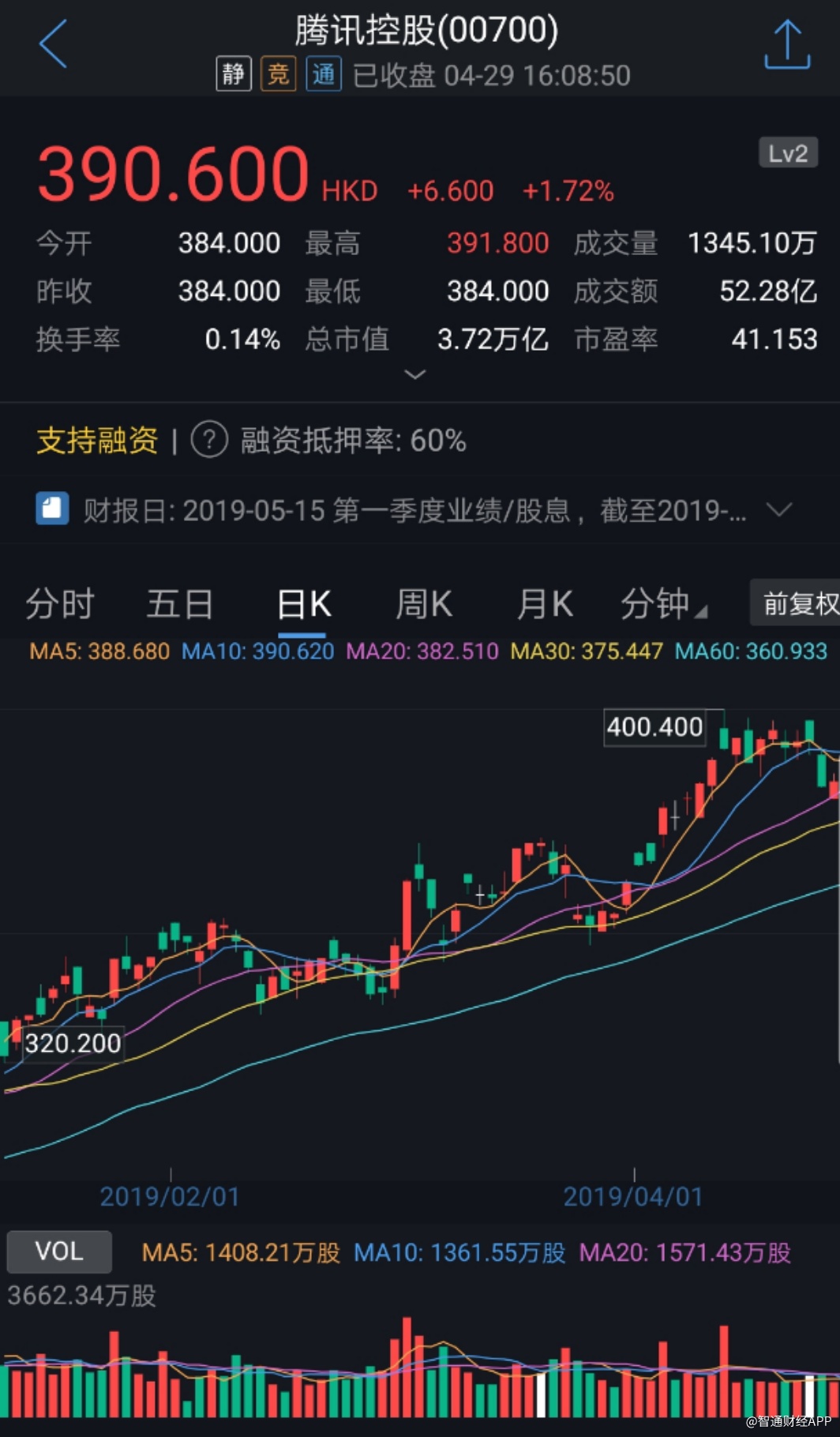Image resolution: width=840 pixels, height=1437 pixels.
Task: Switch to the 分时 chart tab
Action: click(60, 605)
